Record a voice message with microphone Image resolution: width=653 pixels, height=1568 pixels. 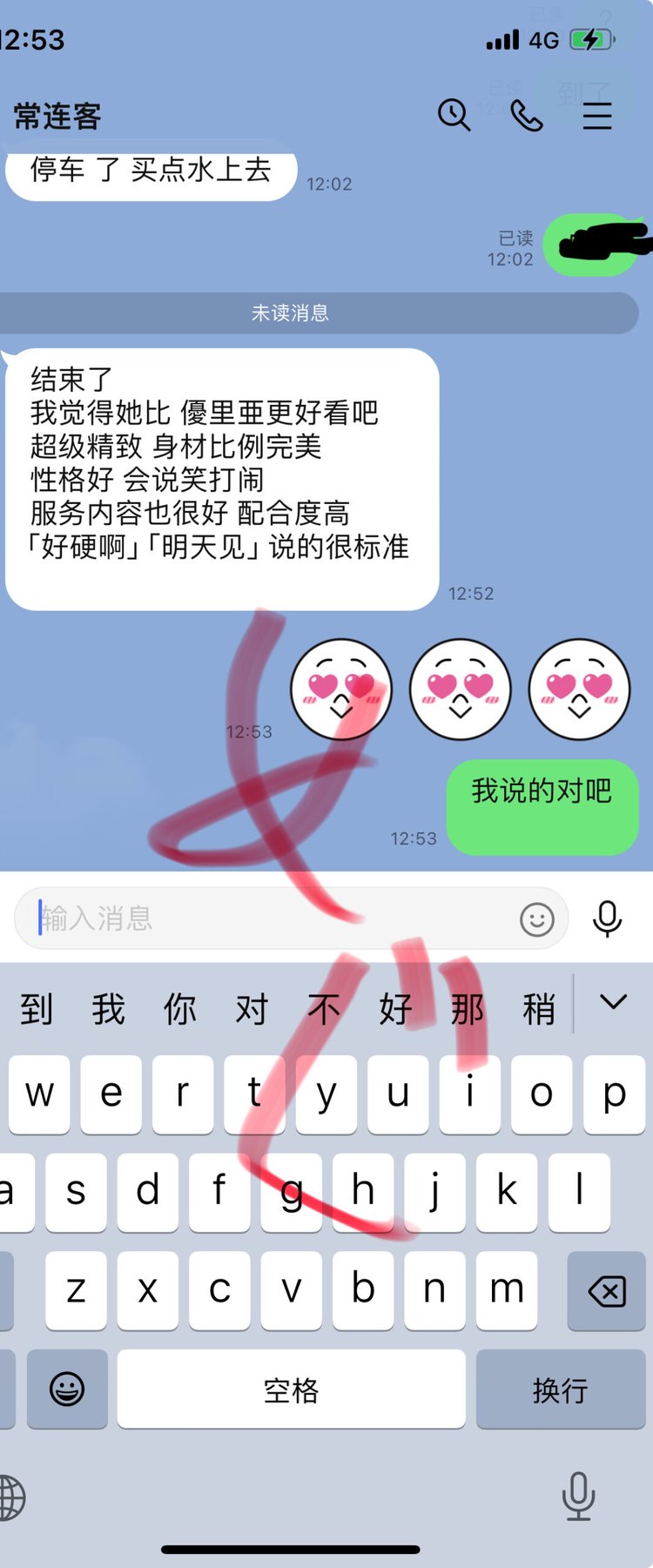607,919
